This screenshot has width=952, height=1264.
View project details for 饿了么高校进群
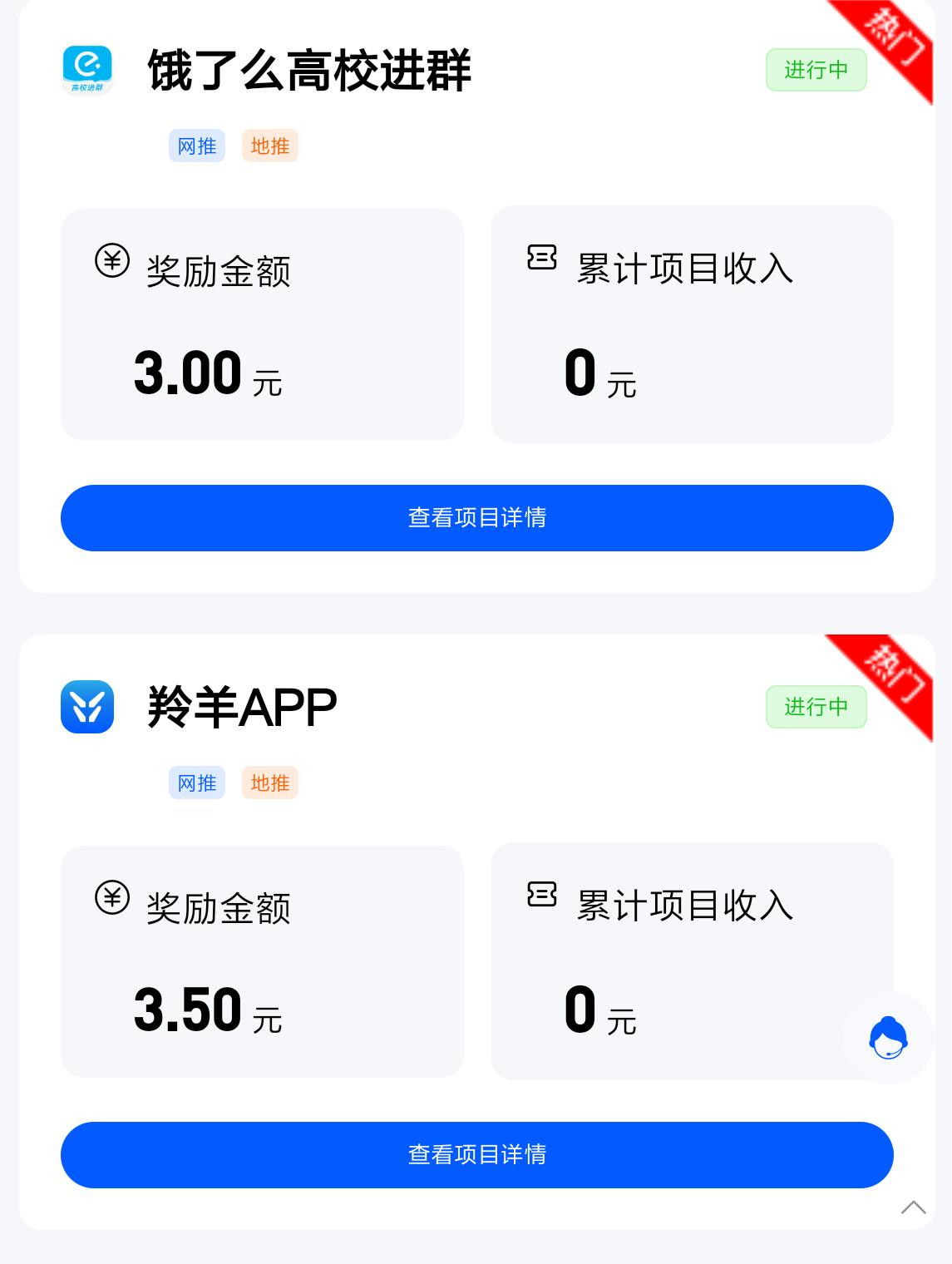476,517
